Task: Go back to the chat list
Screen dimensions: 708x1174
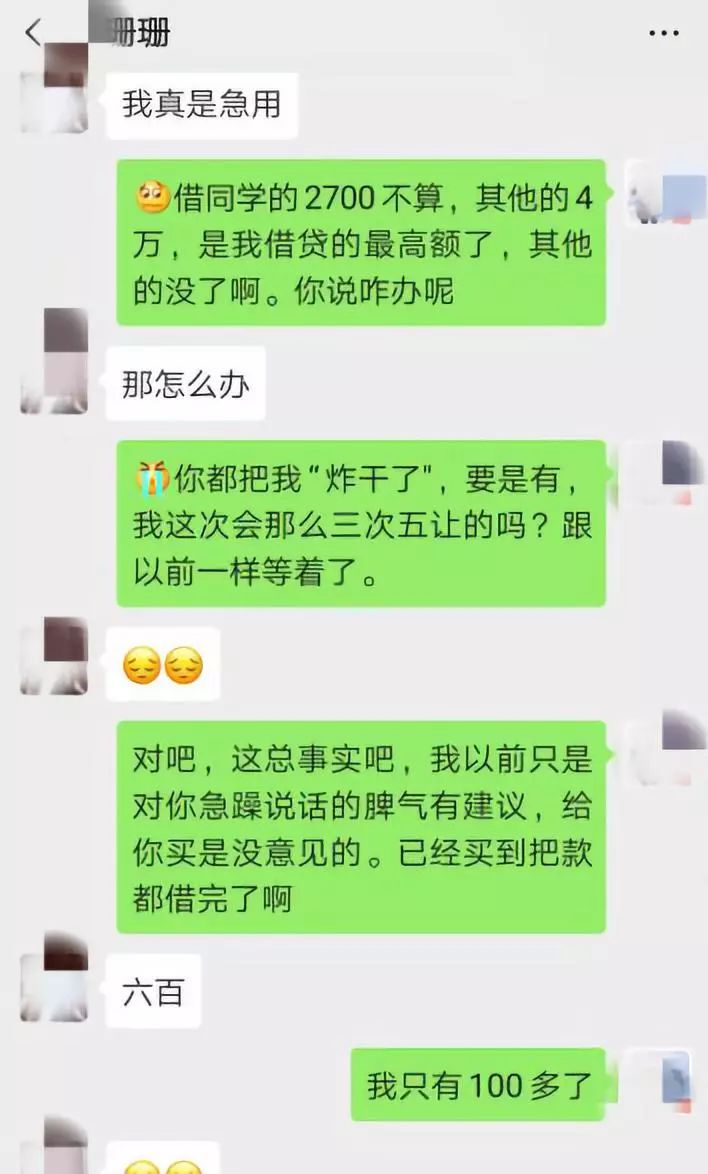Action: click(33, 32)
